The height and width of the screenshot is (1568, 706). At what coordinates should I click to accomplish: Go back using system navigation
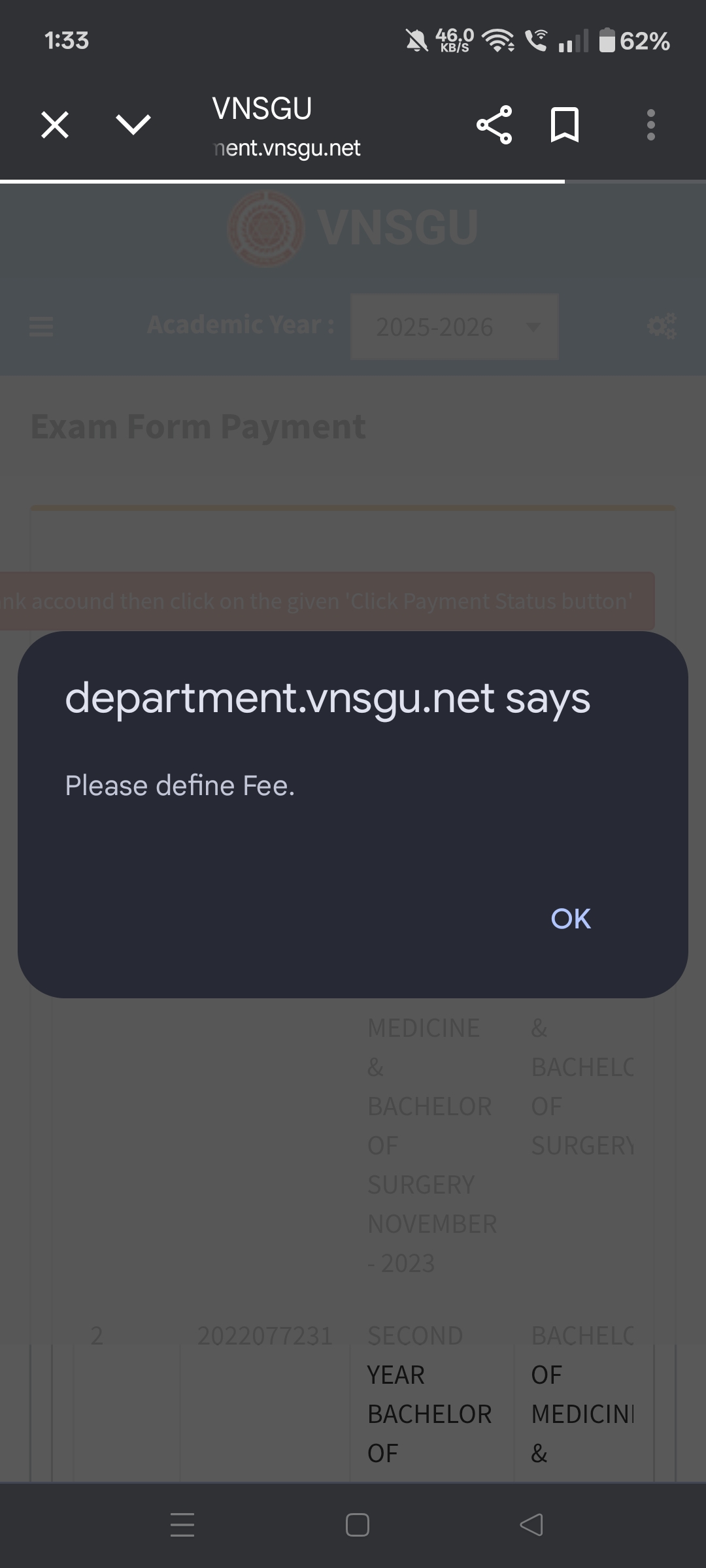pyautogui.click(x=531, y=1525)
